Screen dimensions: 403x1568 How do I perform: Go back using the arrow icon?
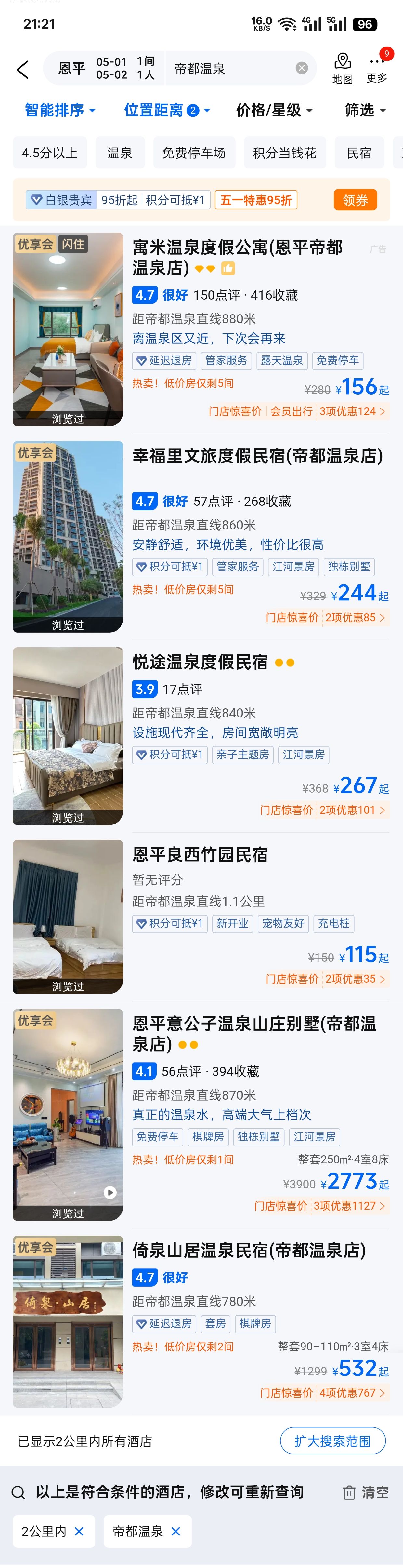pyautogui.click(x=23, y=69)
